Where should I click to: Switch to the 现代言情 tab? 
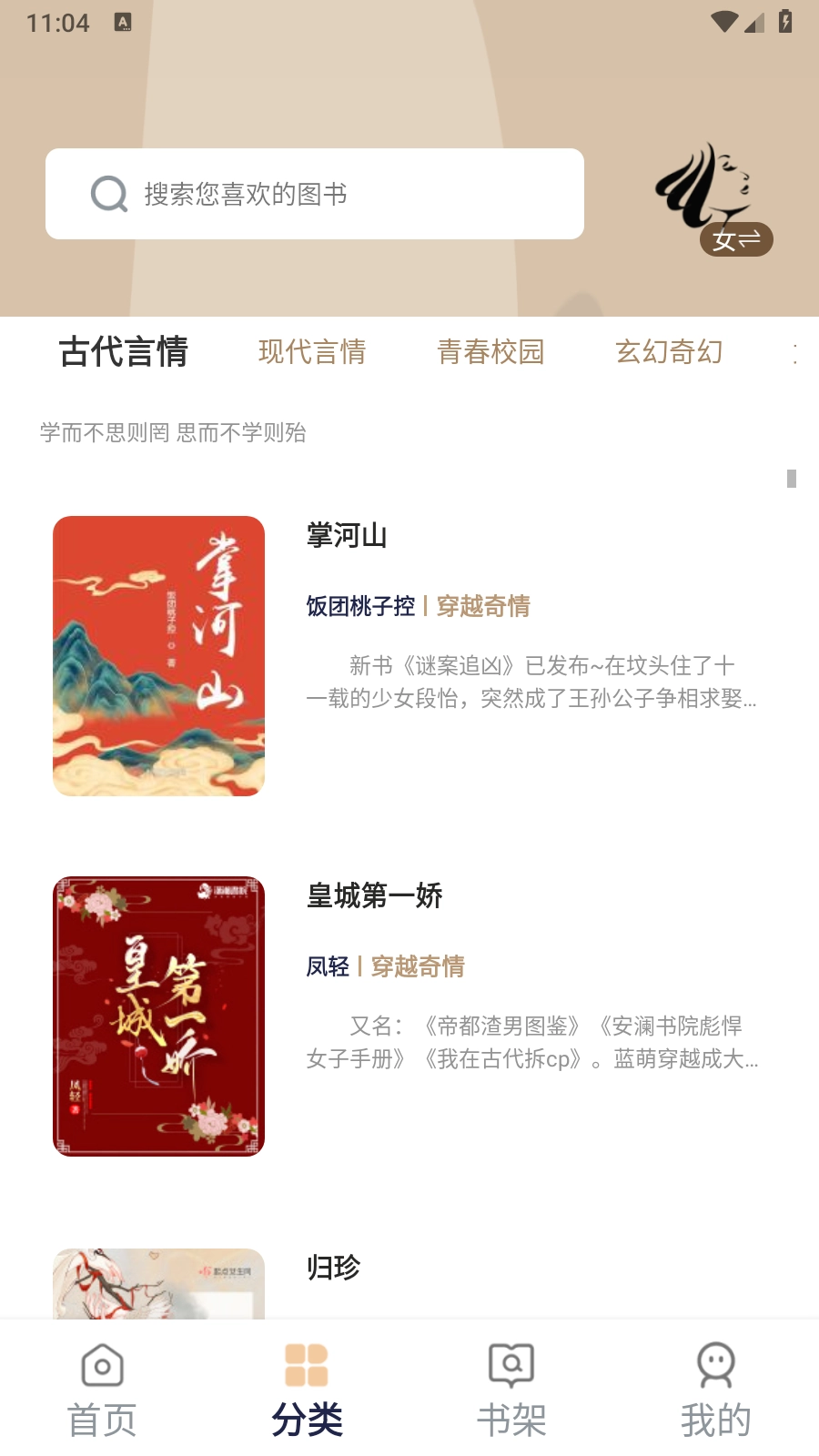pyautogui.click(x=310, y=352)
